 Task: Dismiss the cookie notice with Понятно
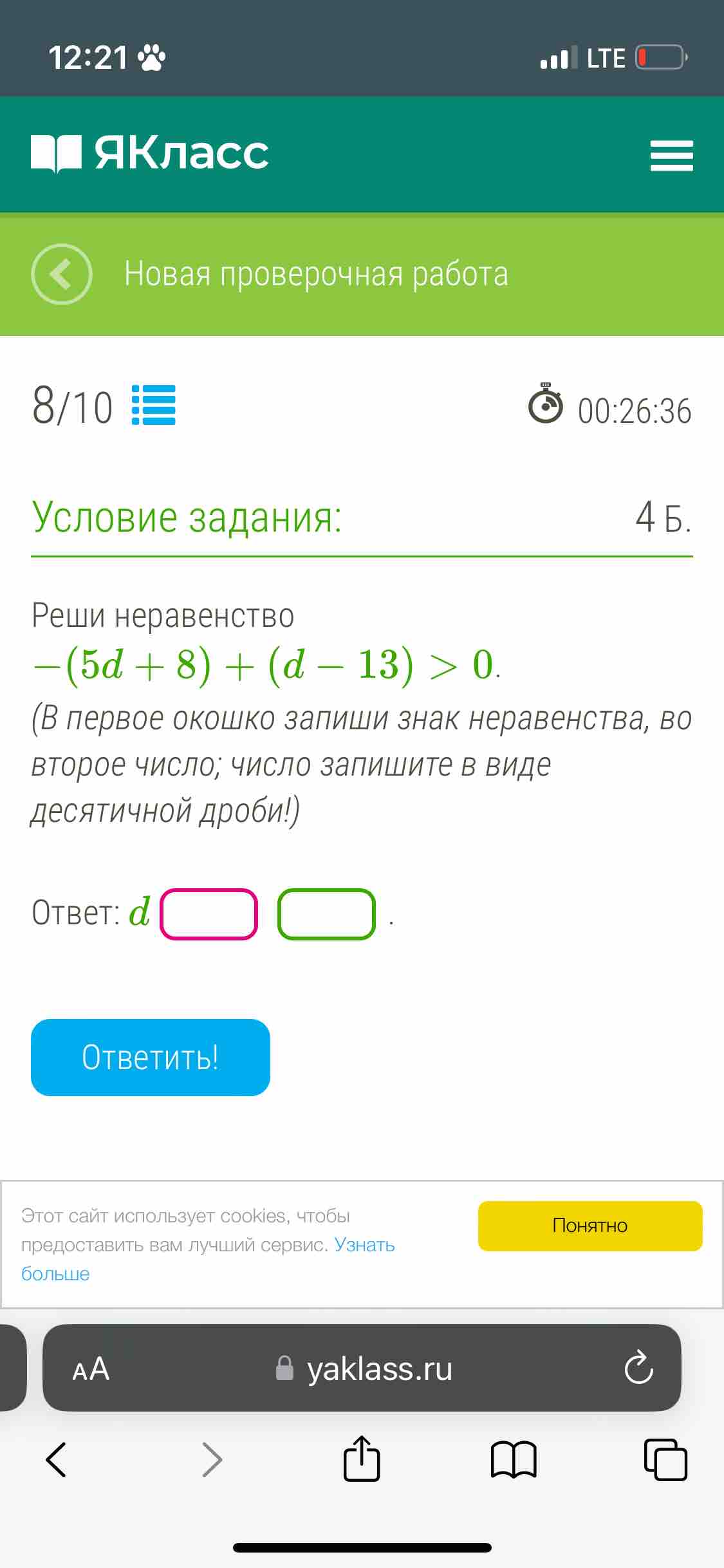(590, 1226)
